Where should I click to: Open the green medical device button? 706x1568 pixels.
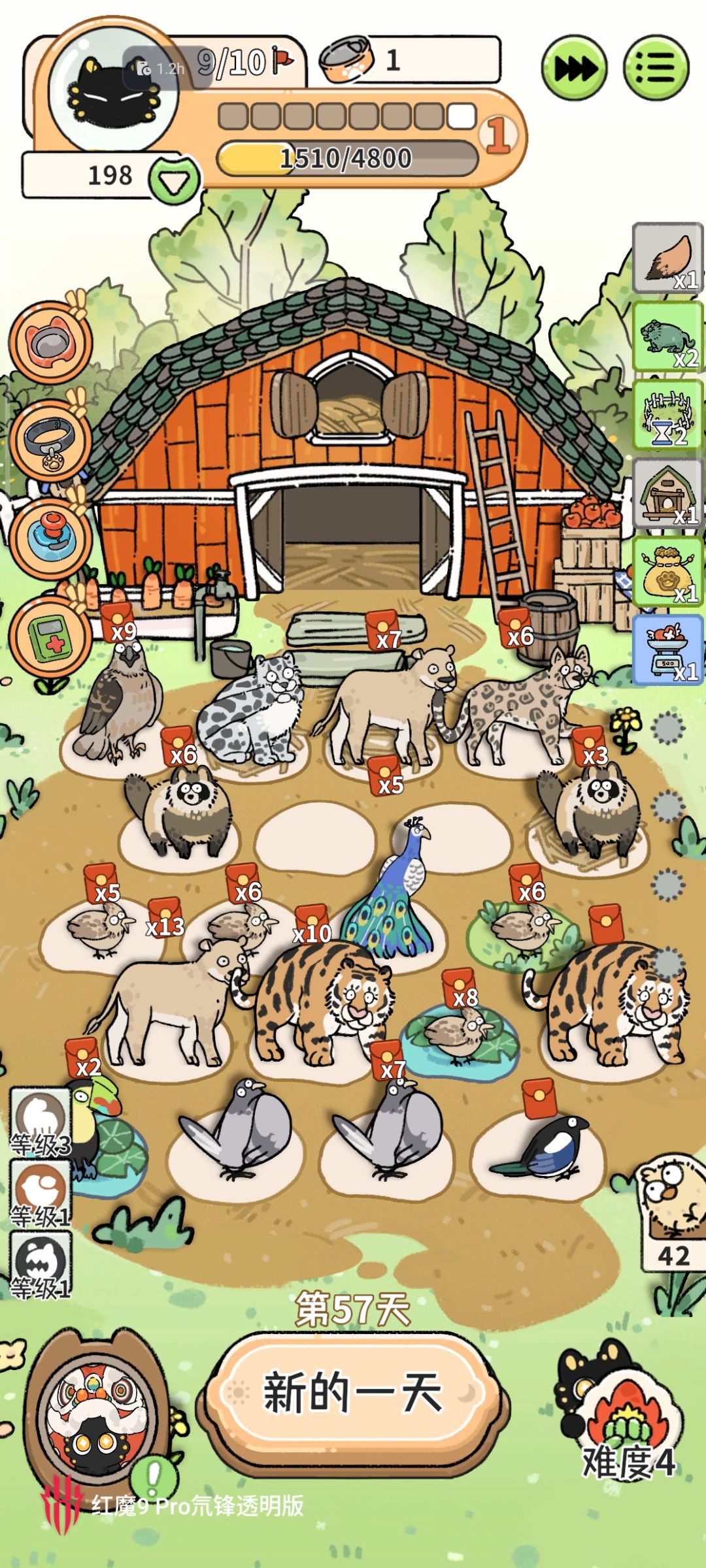(x=50, y=635)
